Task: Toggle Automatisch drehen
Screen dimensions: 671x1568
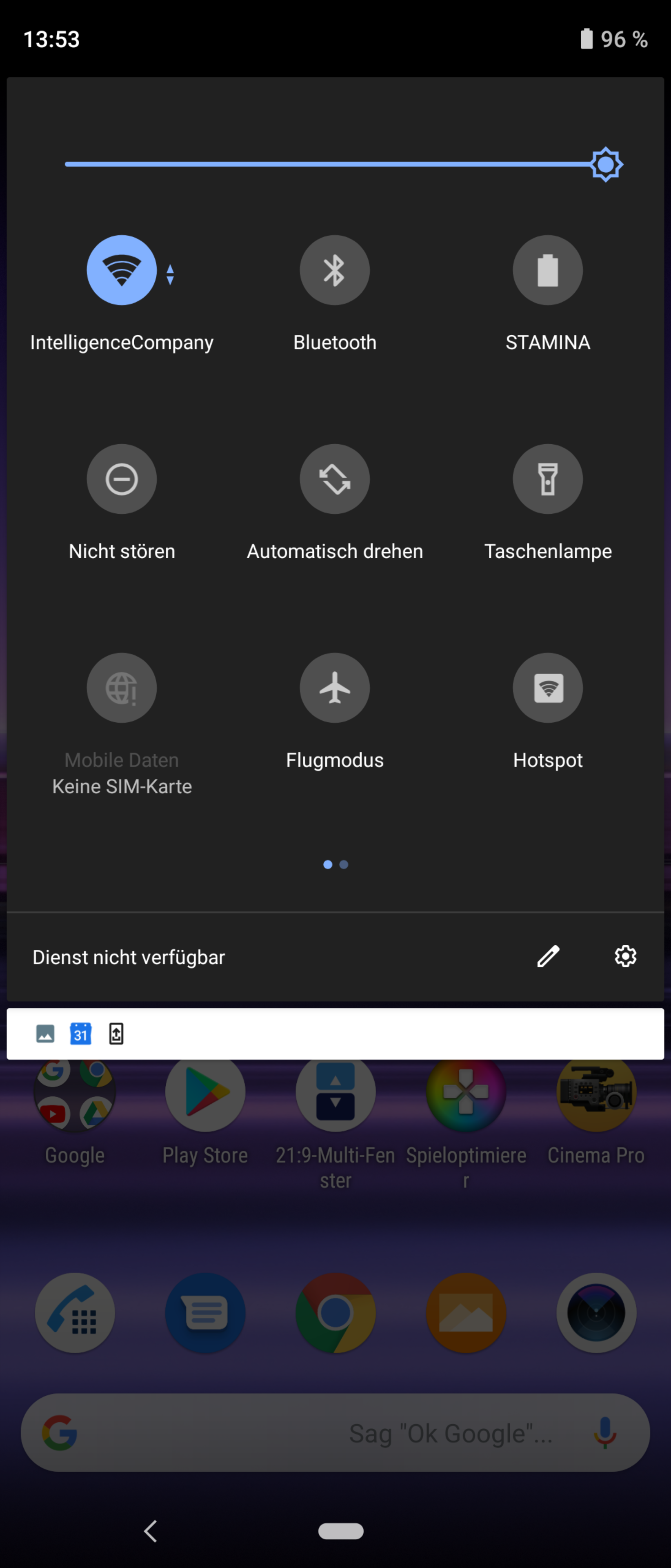Action: [x=335, y=479]
